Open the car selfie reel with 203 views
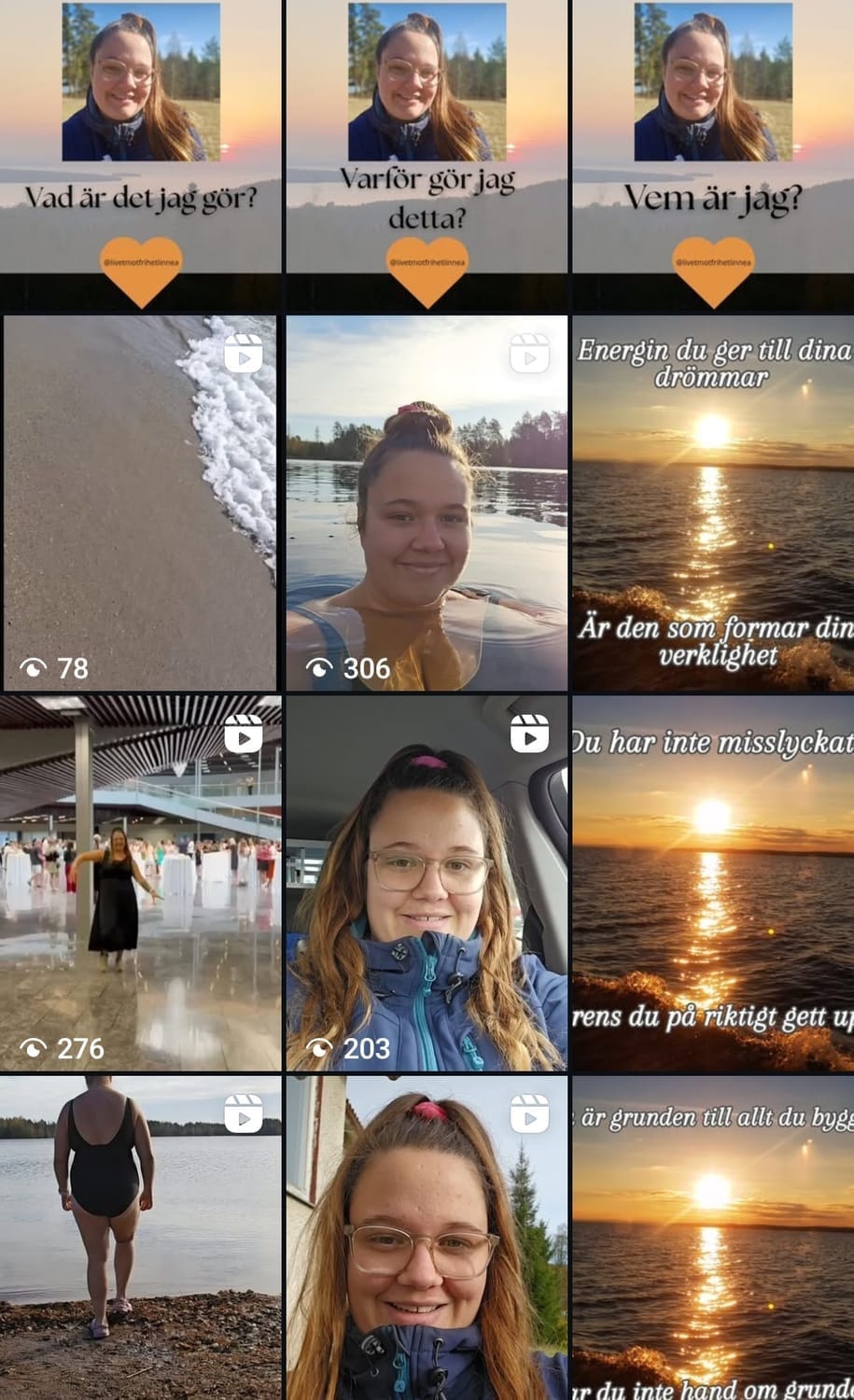The height and width of the screenshot is (1400, 854). [427, 882]
